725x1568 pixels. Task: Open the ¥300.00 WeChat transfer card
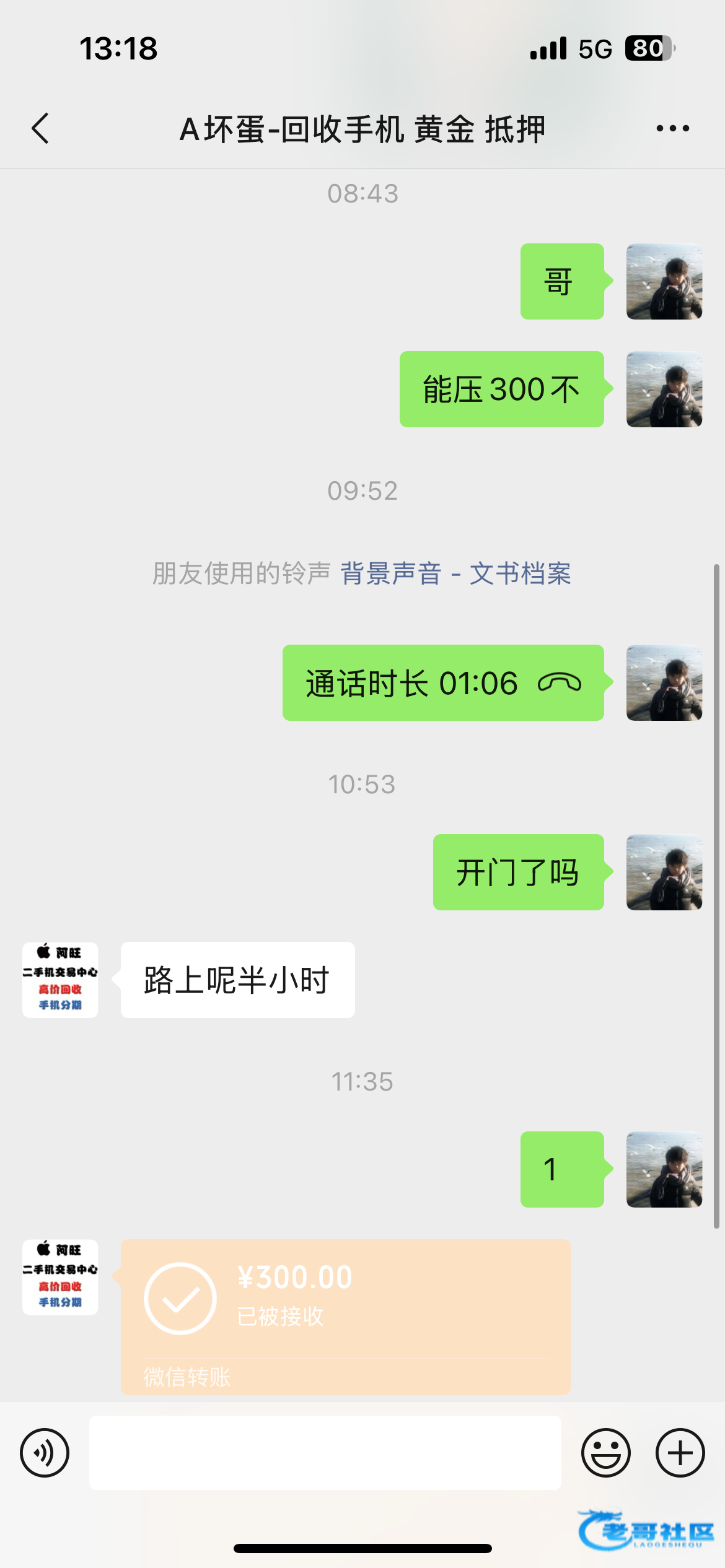coord(345,1316)
